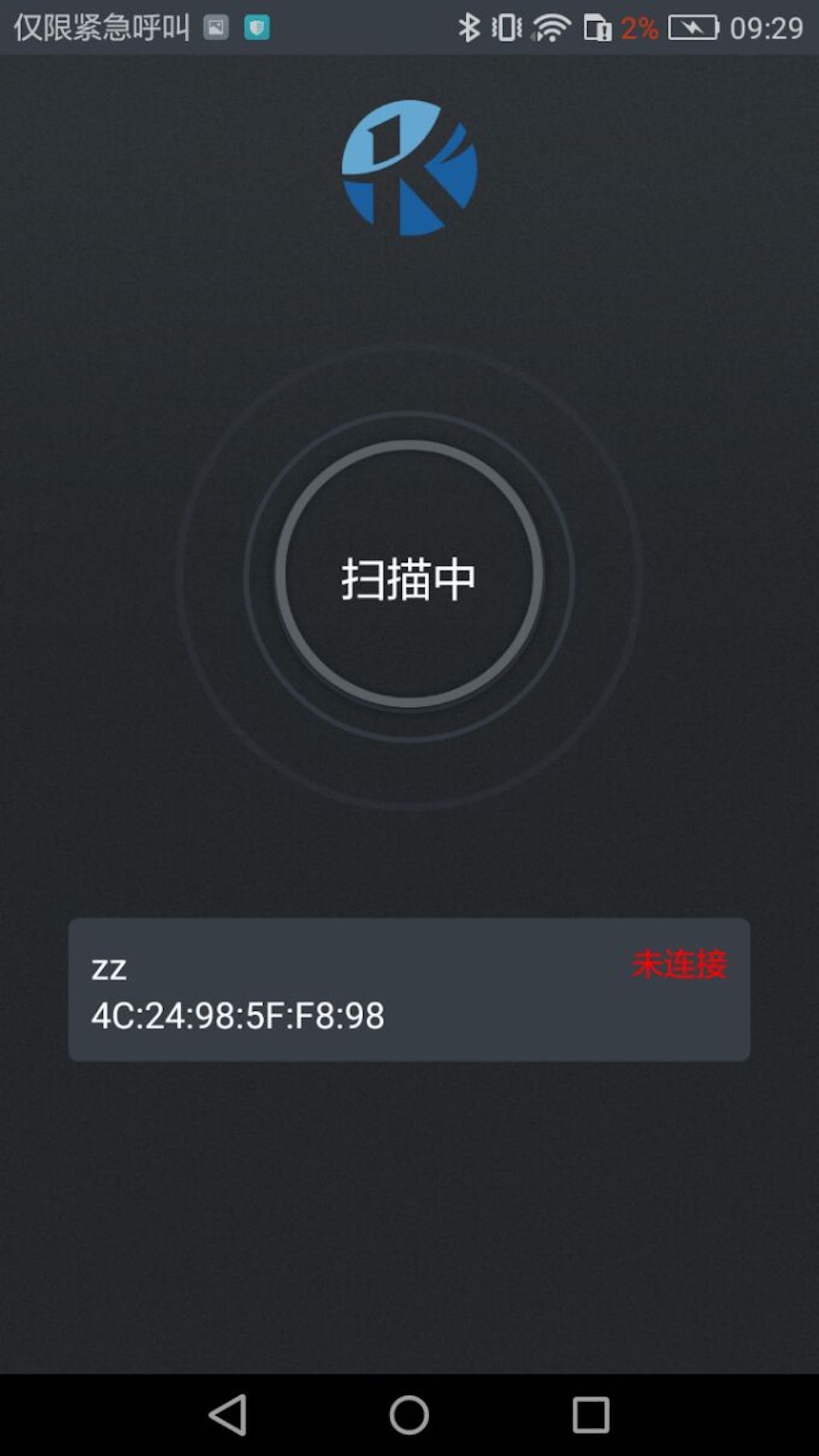Open the recent apps overview
Image resolution: width=819 pixels, height=1456 pixels.
tap(591, 1414)
